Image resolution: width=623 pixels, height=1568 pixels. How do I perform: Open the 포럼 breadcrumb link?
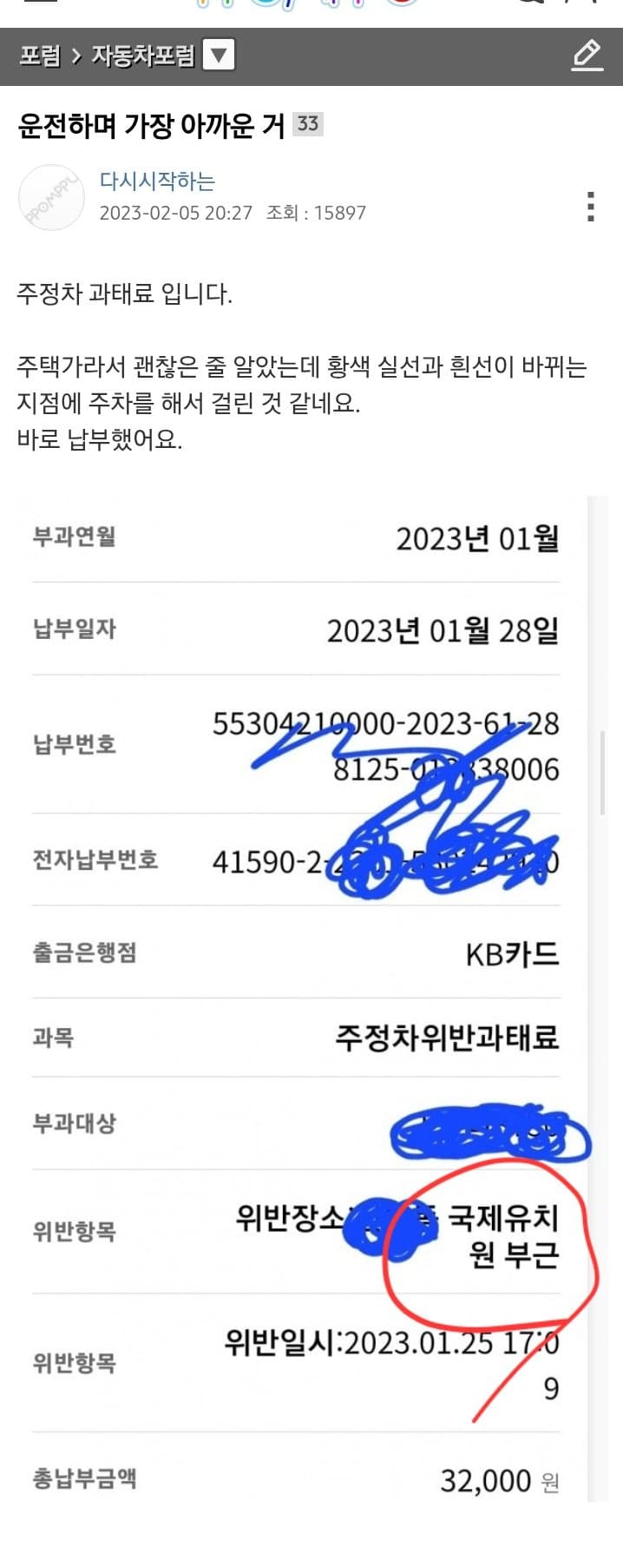(x=40, y=56)
